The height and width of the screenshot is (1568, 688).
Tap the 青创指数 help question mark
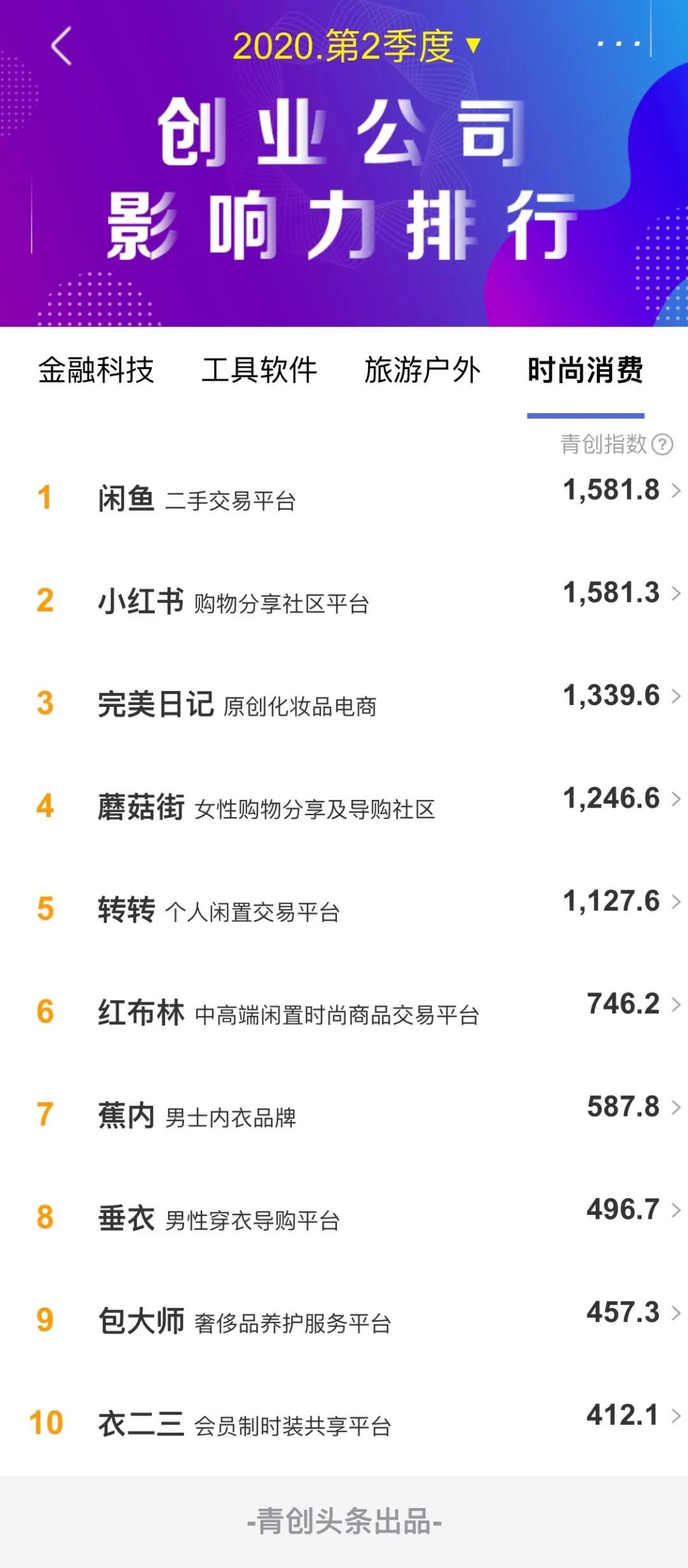[x=663, y=444]
